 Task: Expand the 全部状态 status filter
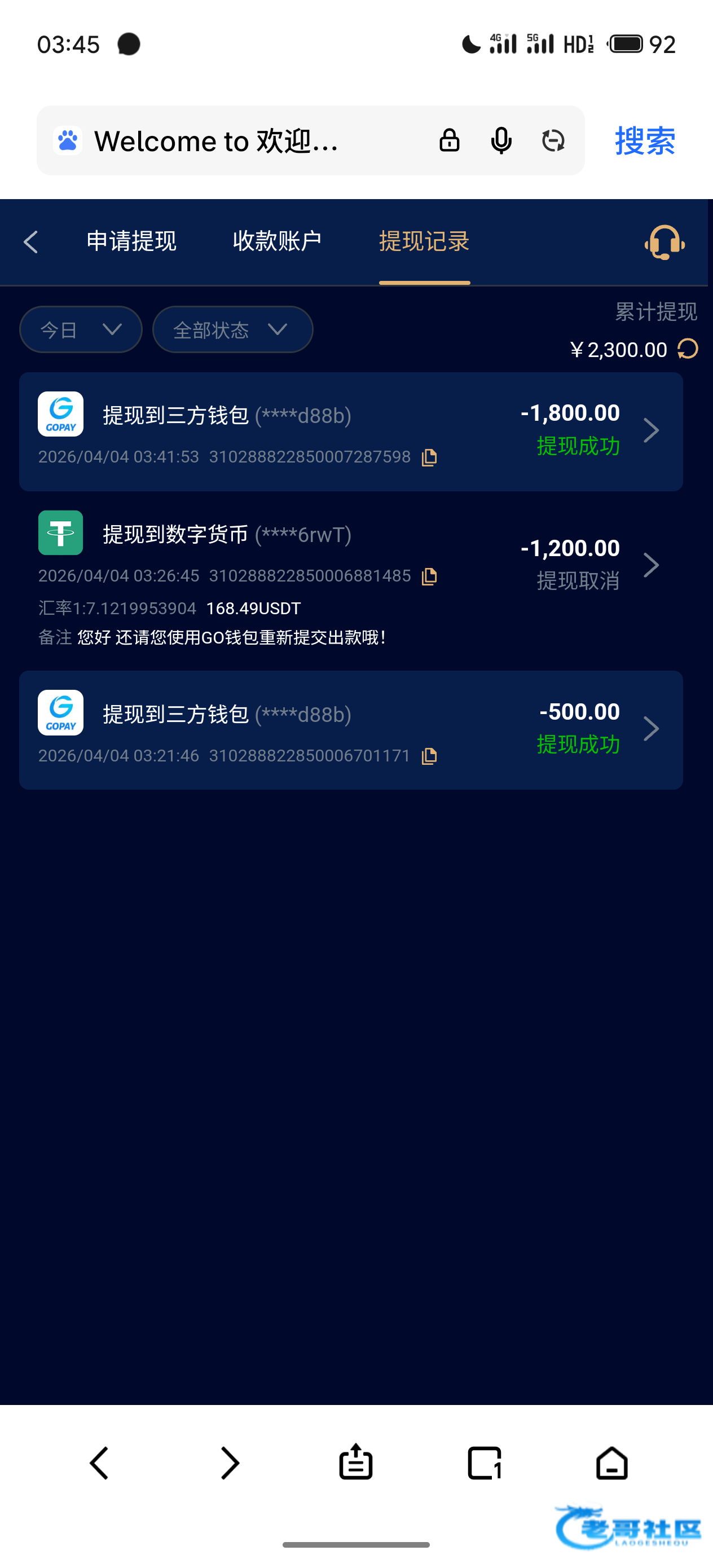click(232, 329)
